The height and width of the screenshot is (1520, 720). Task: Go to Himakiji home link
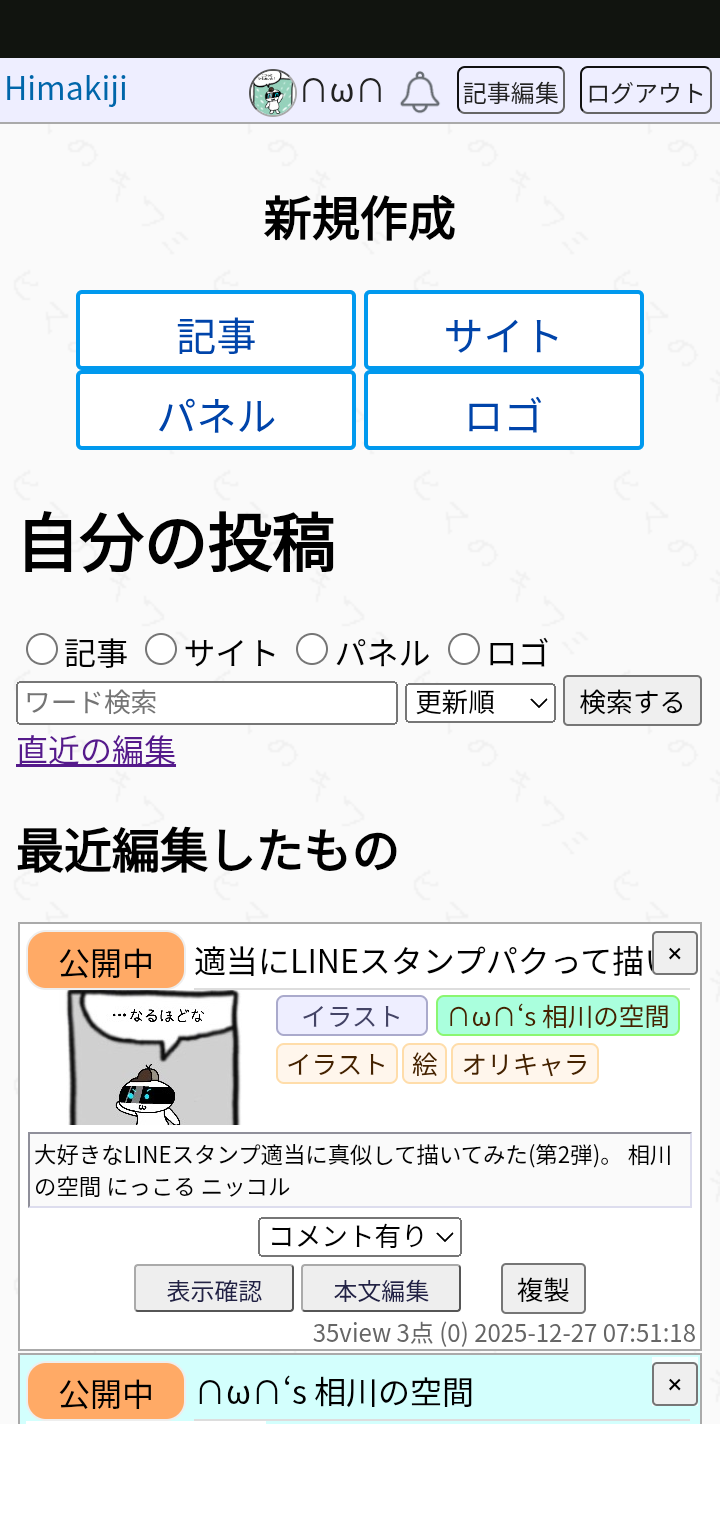tap(66, 89)
